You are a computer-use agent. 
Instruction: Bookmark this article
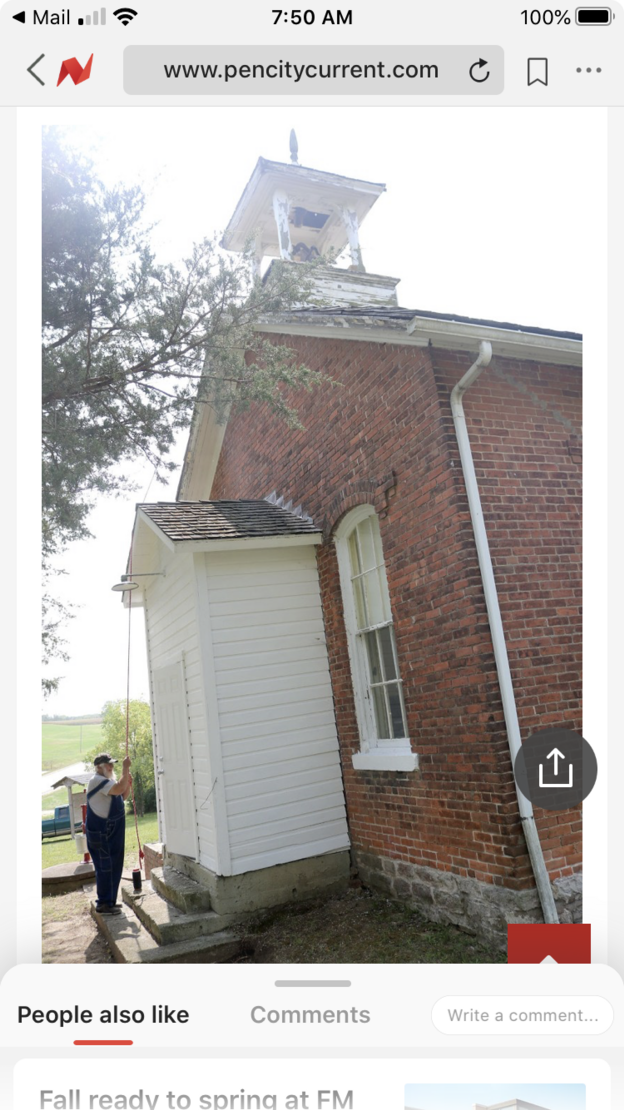coord(537,71)
